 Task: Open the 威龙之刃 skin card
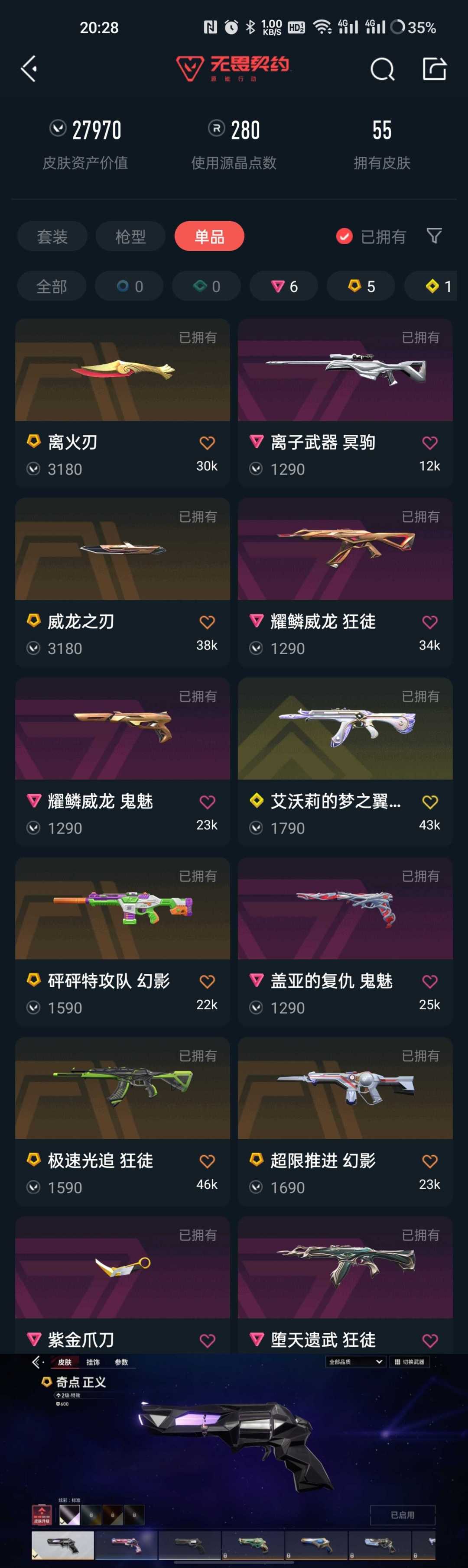click(x=123, y=581)
